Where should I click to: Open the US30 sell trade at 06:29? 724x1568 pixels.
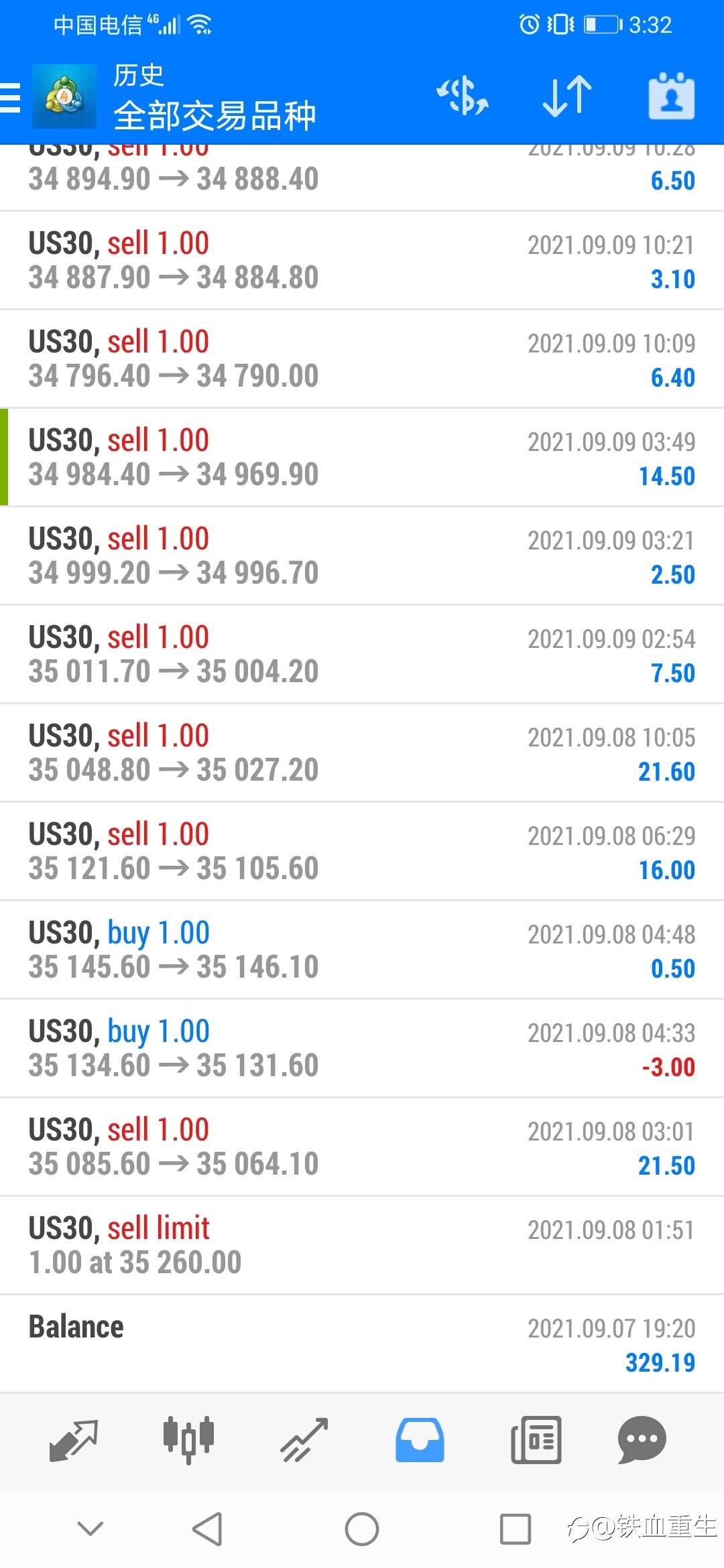tap(362, 851)
